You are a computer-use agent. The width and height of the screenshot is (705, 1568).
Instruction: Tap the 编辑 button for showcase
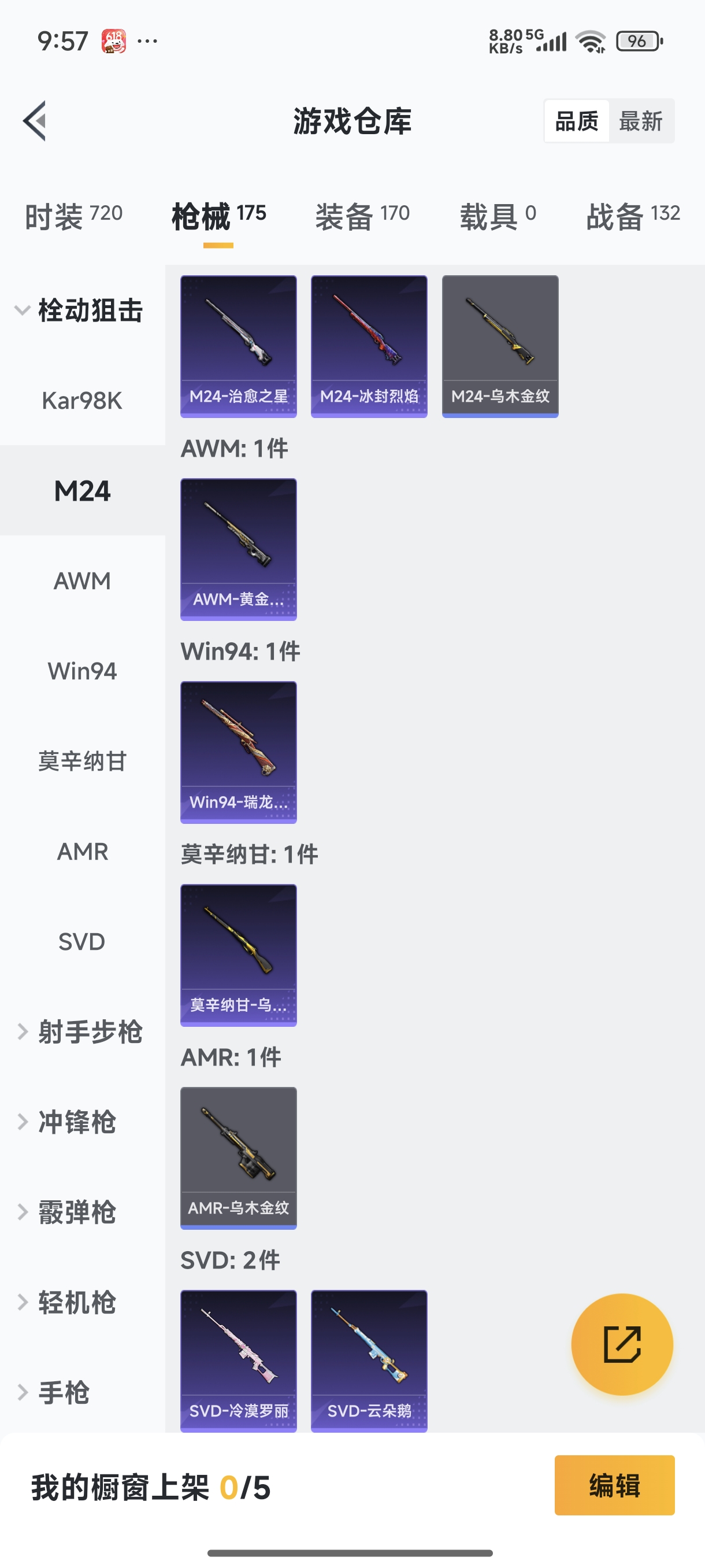(x=614, y=1485)
